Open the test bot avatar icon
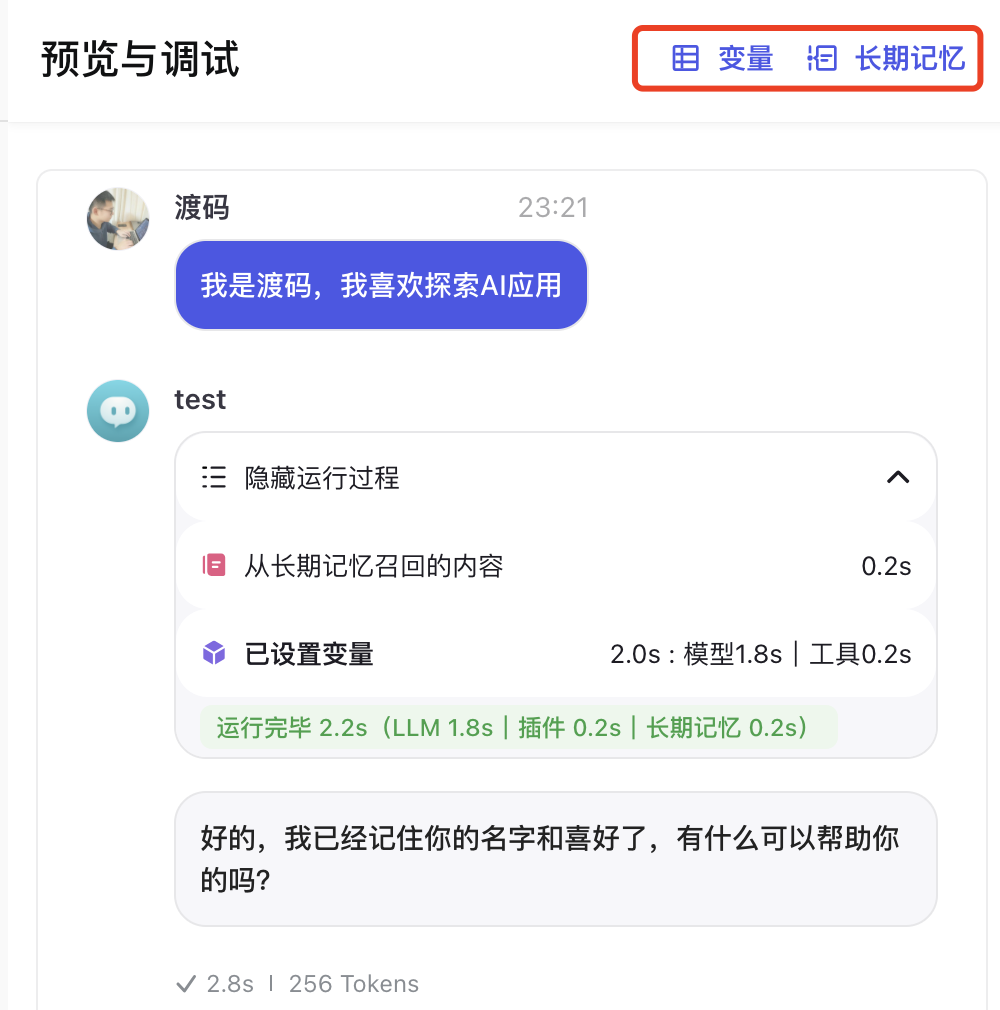 (117, 410)
